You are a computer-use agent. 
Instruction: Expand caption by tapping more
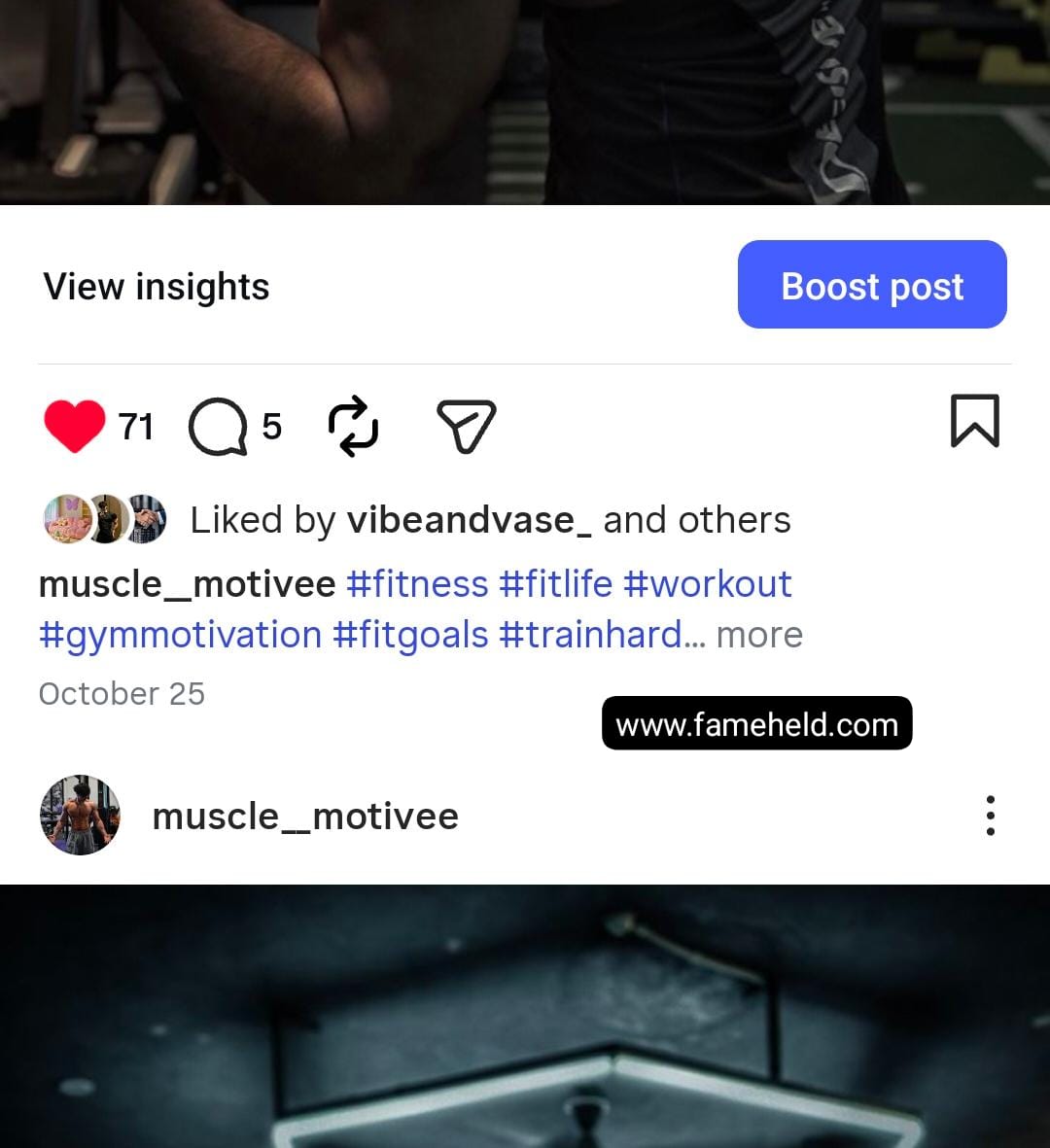tap(759, 635)
